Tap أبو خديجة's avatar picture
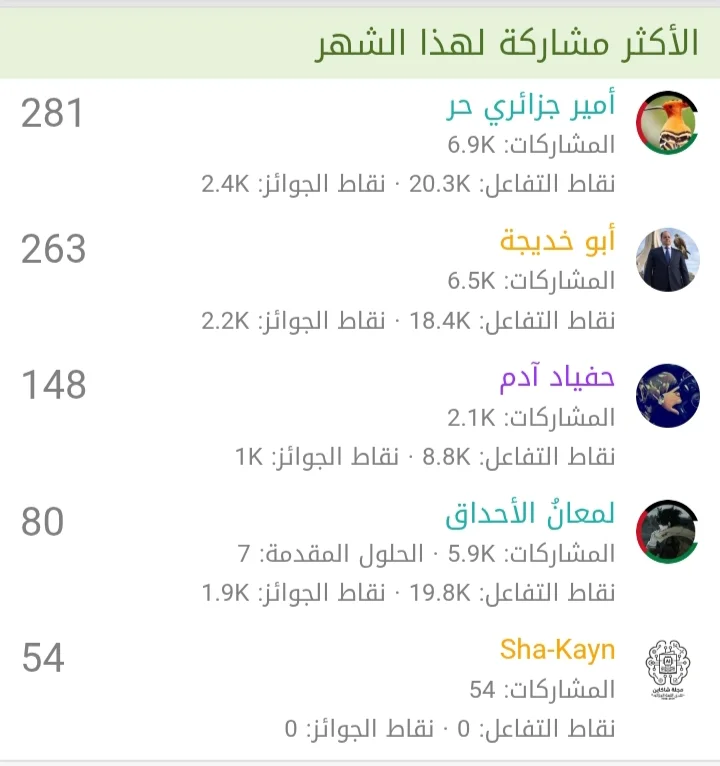720x766 pixels. [667, 259]
